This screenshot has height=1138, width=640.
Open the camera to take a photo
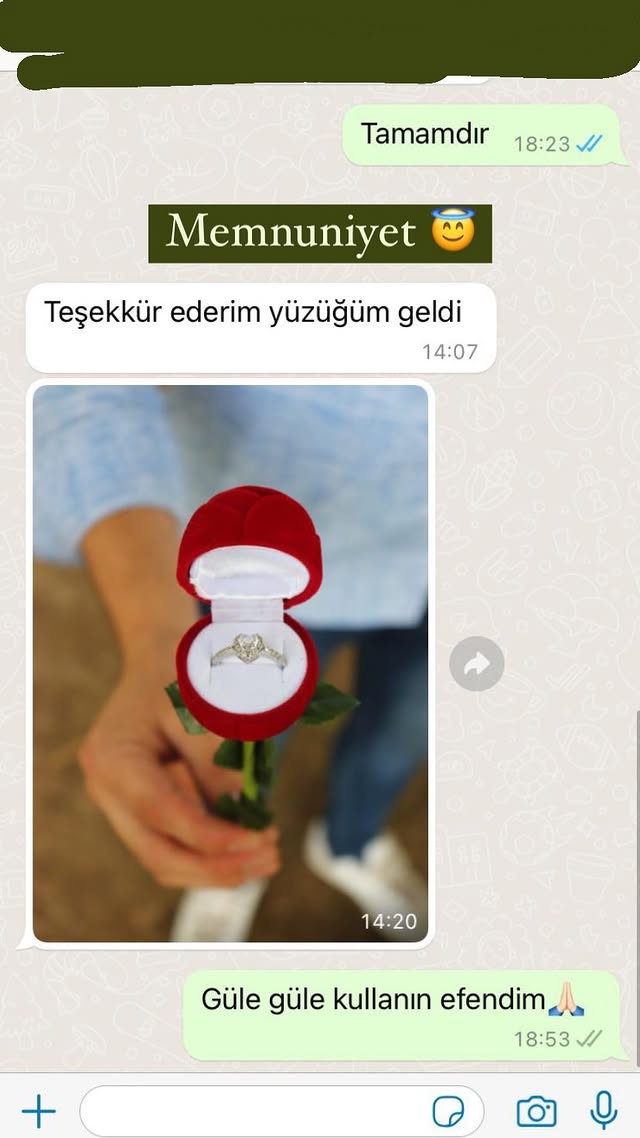pos(536,1110)
